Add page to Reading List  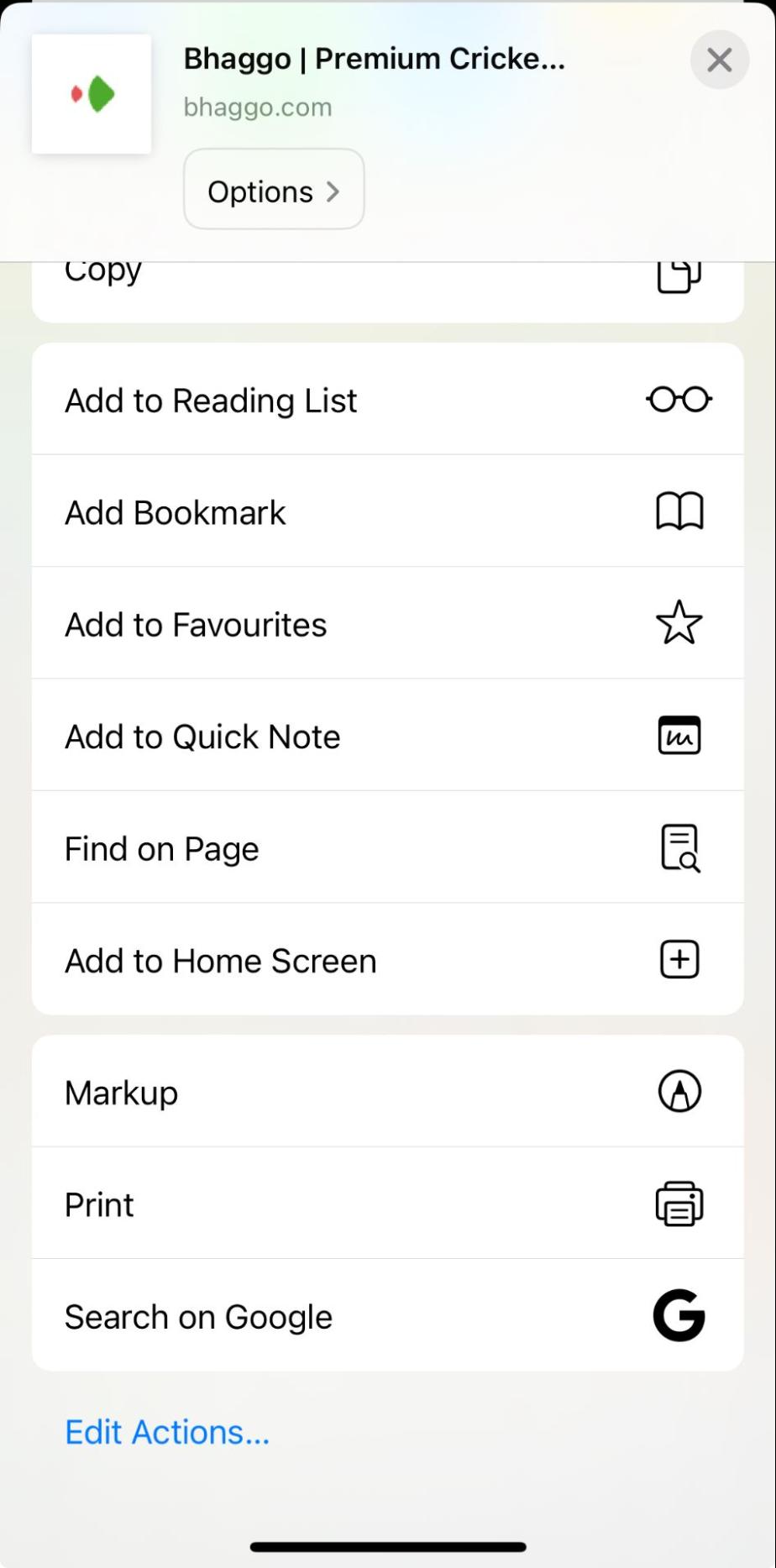(x=386, y=400)
